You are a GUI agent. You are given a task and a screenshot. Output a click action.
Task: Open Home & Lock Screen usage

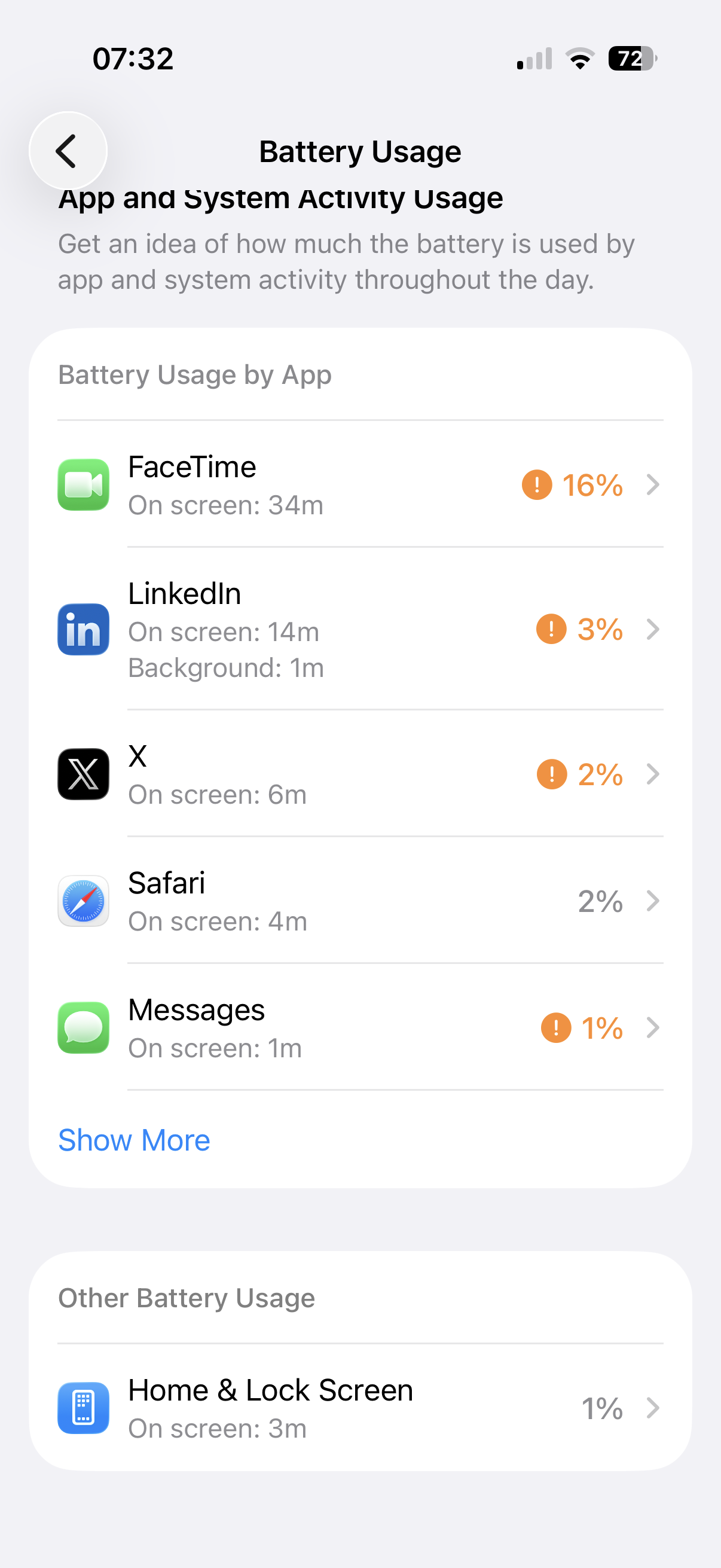pos(359,1407)
